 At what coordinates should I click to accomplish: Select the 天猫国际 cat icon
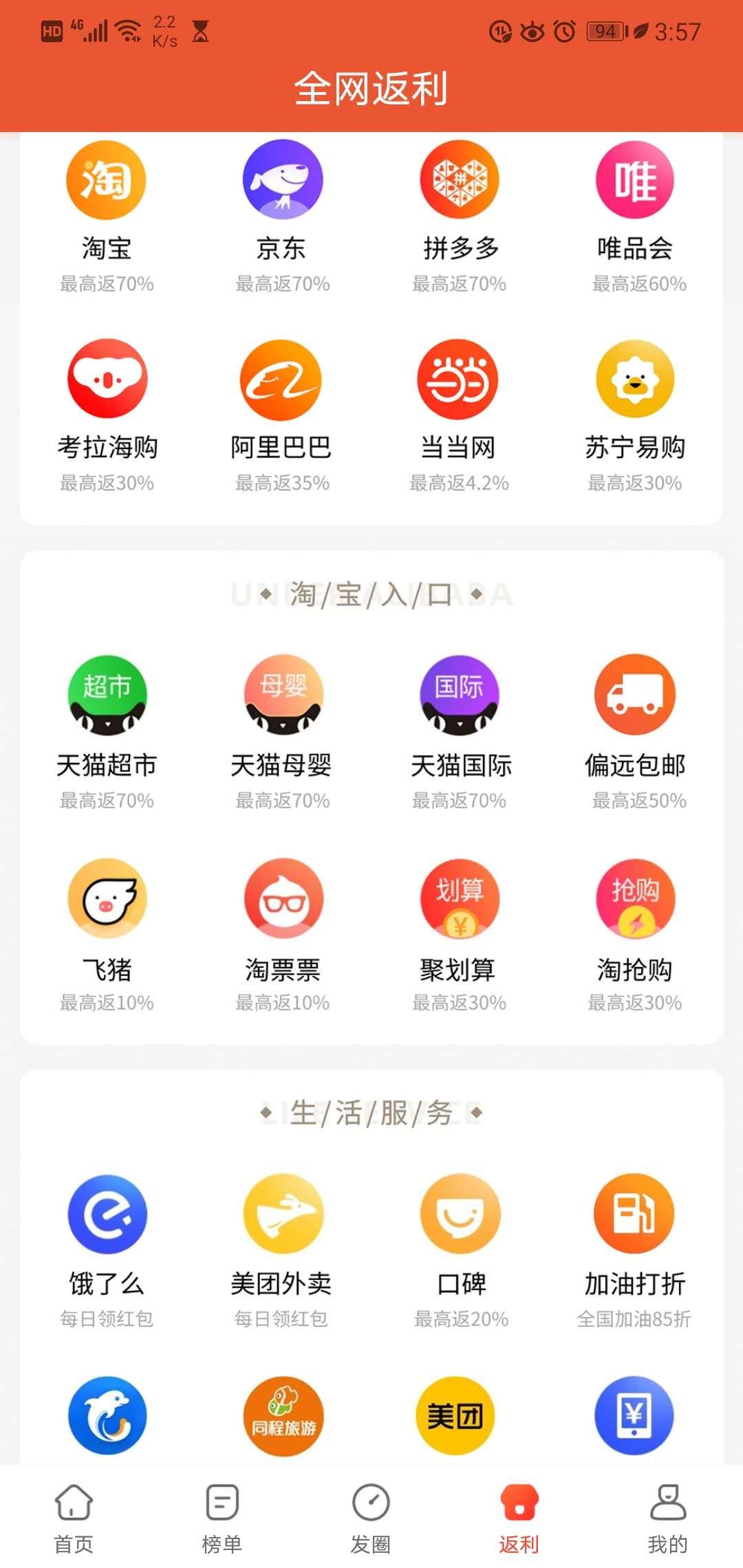[x=459, y=696]
